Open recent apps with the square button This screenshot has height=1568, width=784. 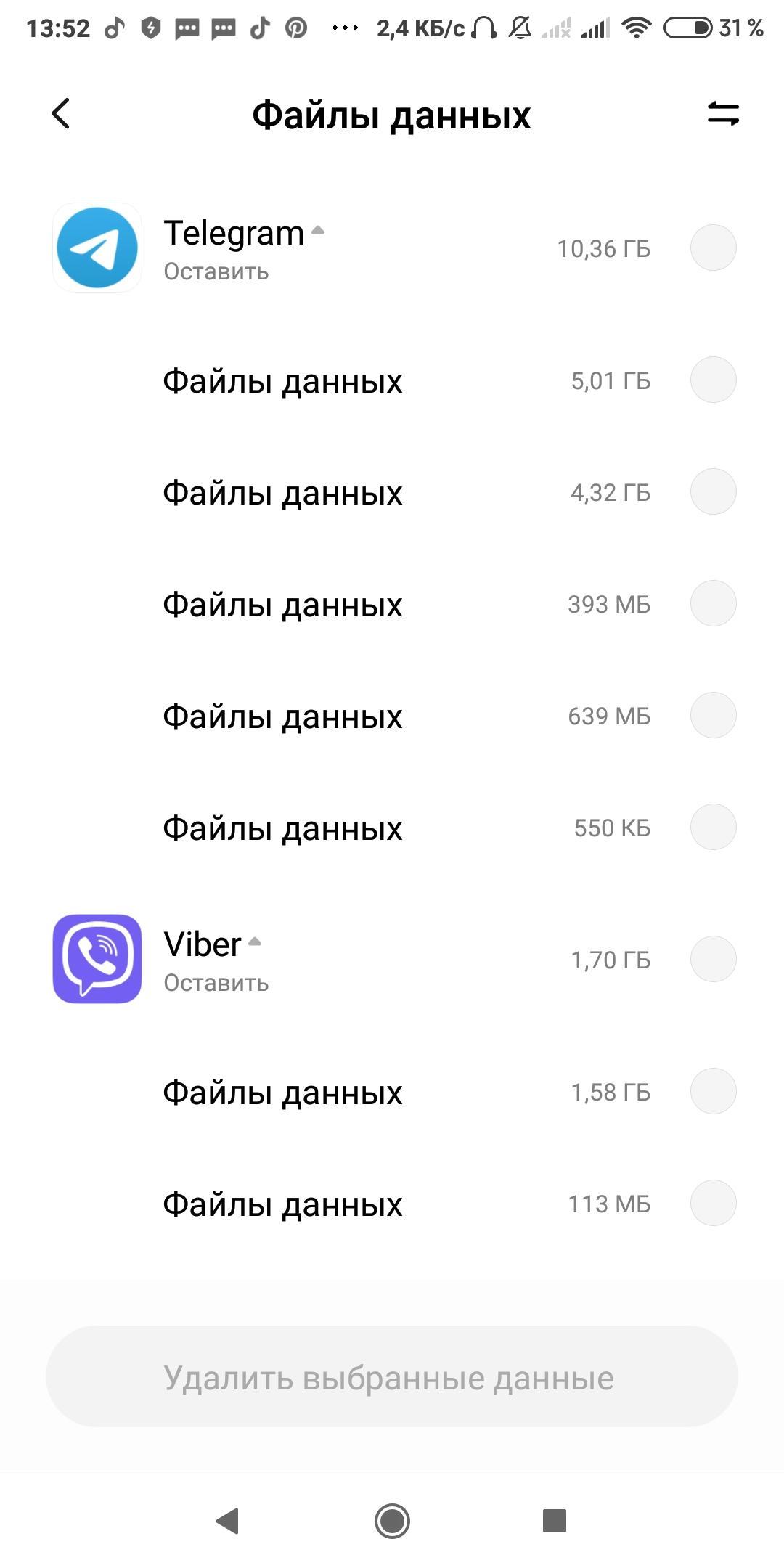[x=555, y=1520]
